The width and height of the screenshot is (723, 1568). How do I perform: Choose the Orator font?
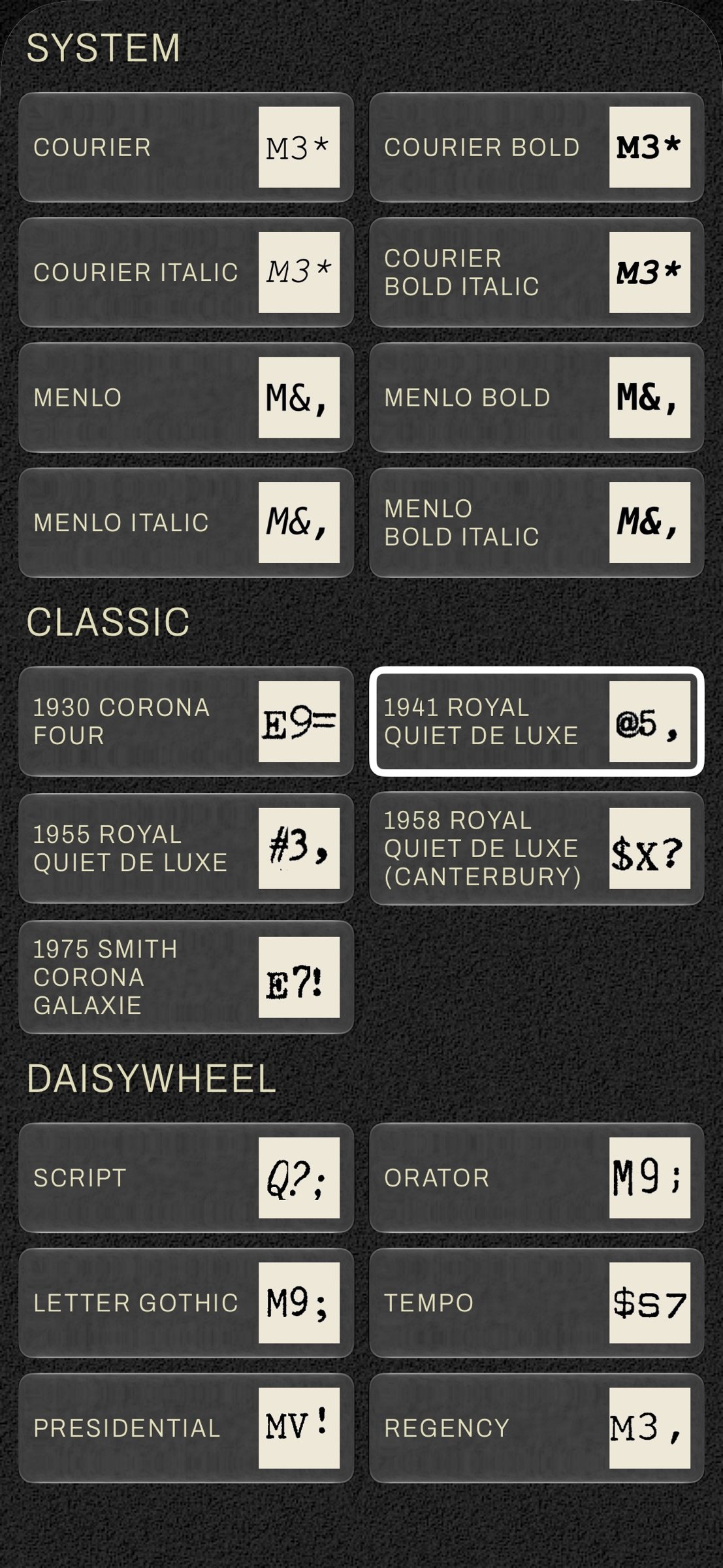536,1177
